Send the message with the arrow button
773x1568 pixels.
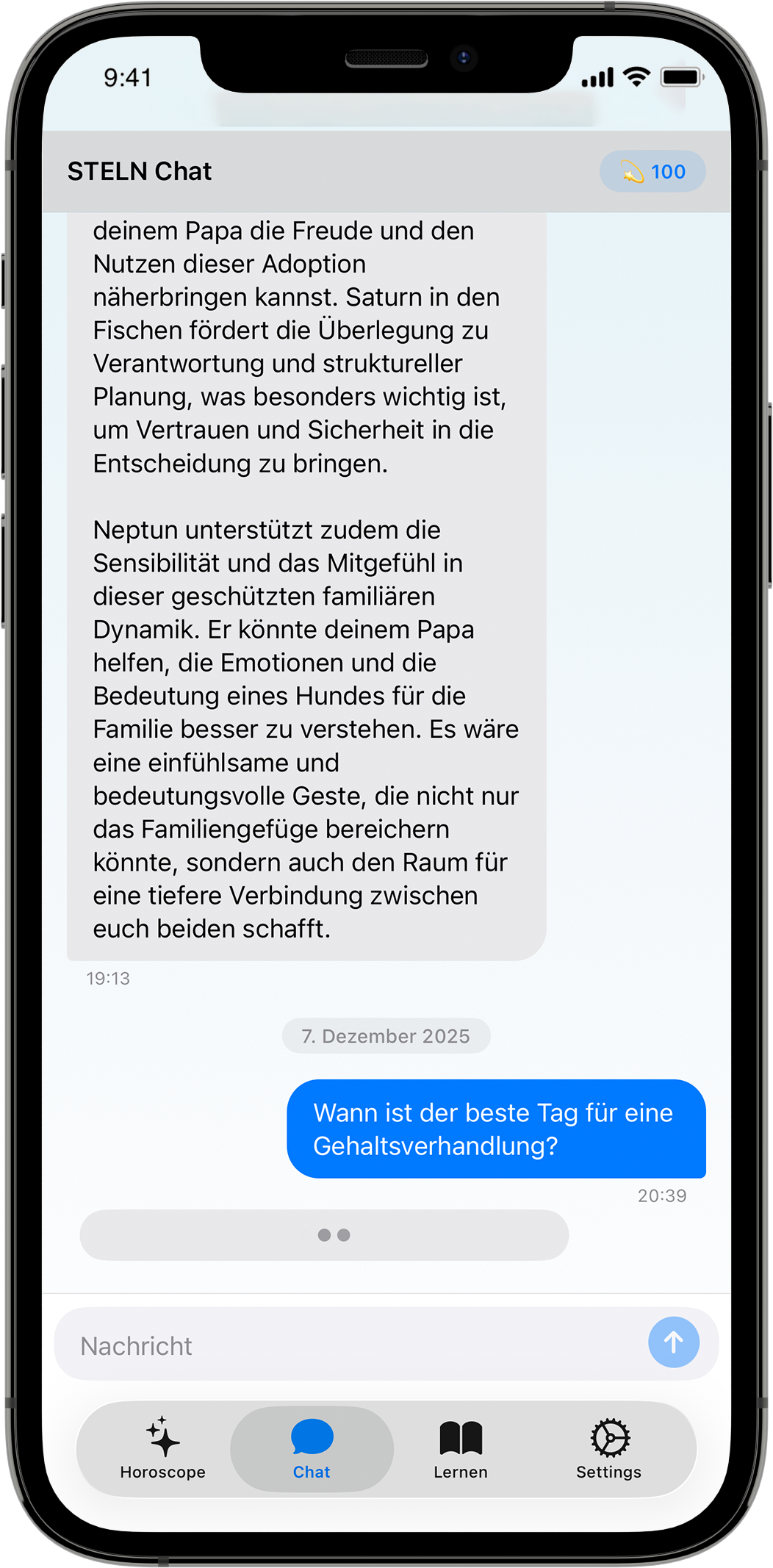(673, 1342)
